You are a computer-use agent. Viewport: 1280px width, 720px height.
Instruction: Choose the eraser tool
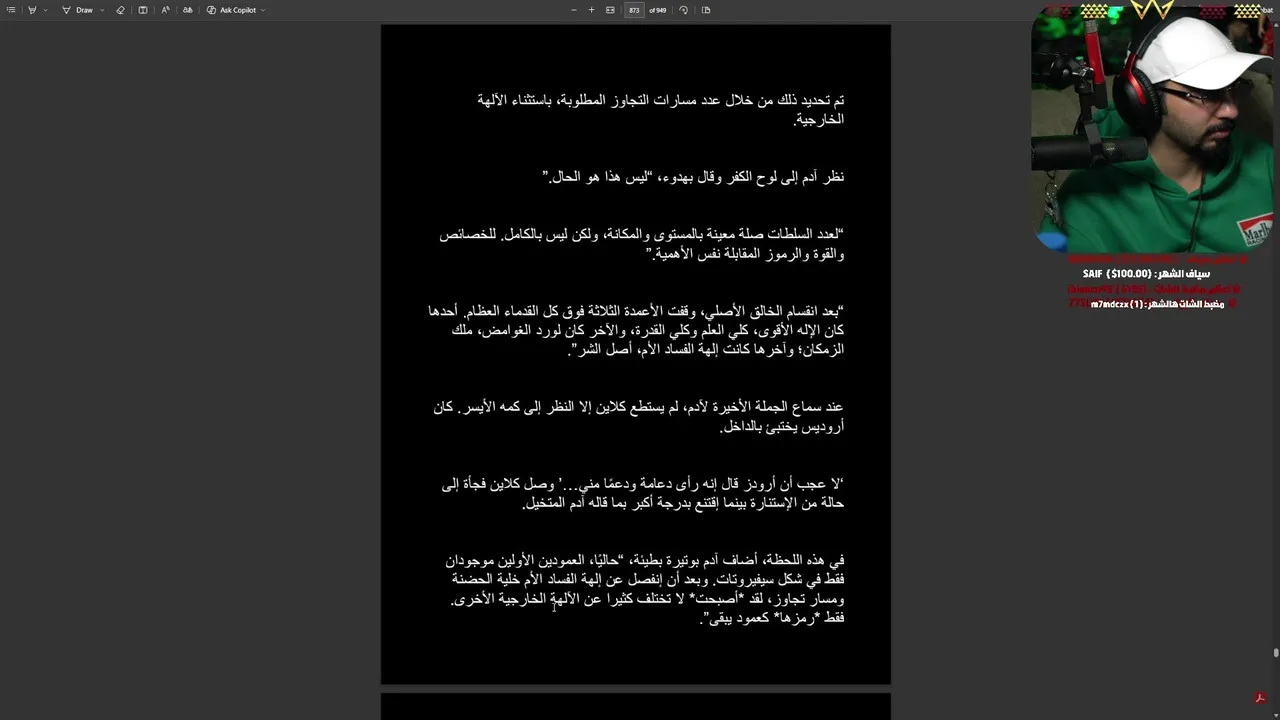120,10
